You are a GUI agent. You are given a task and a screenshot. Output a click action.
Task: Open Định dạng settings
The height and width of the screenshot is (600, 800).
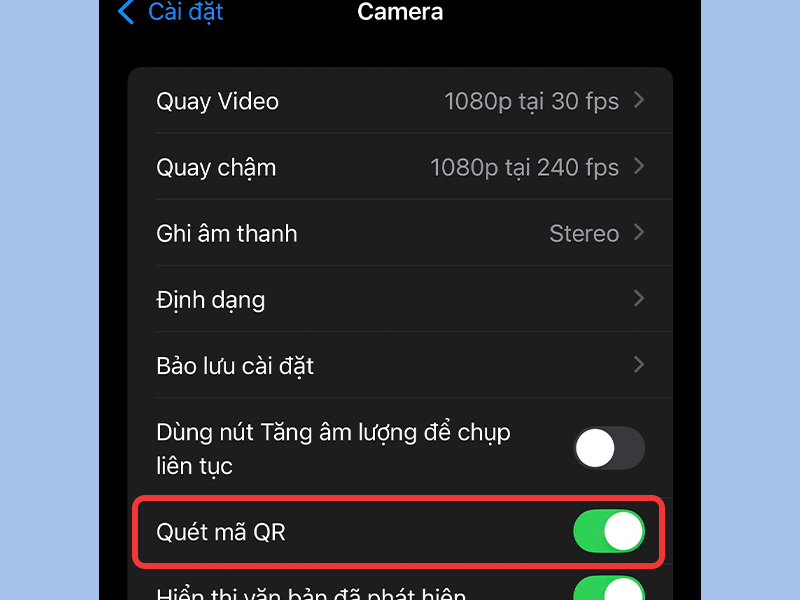400,299
